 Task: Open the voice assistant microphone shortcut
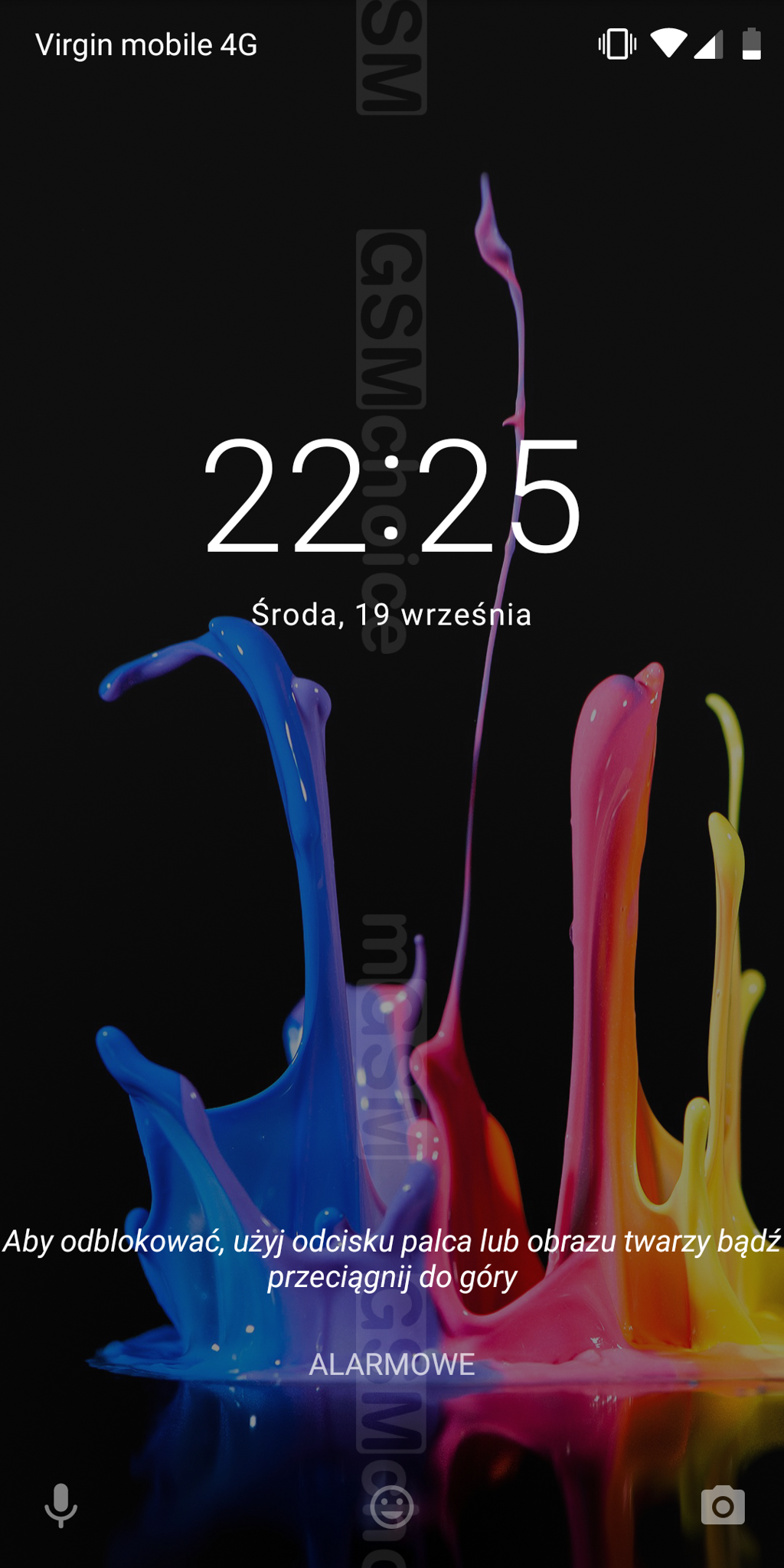(x=60, y=1505)
